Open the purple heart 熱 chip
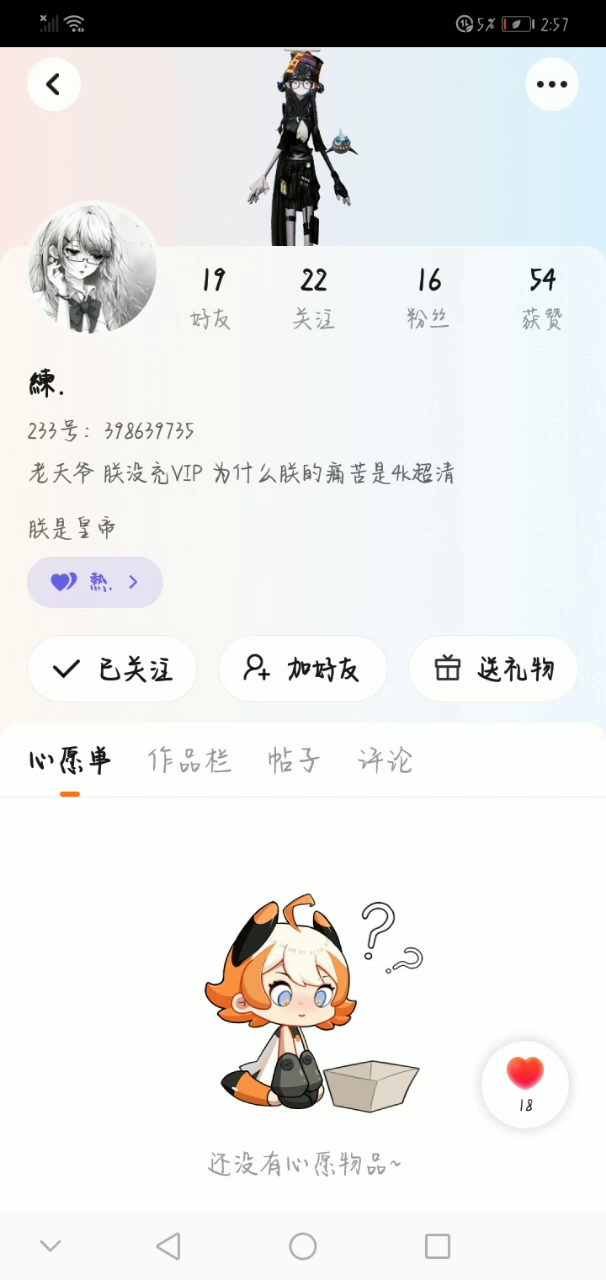Image resolution: width=606 pixels, height=1280 pixels. click(x=95, y=582)
